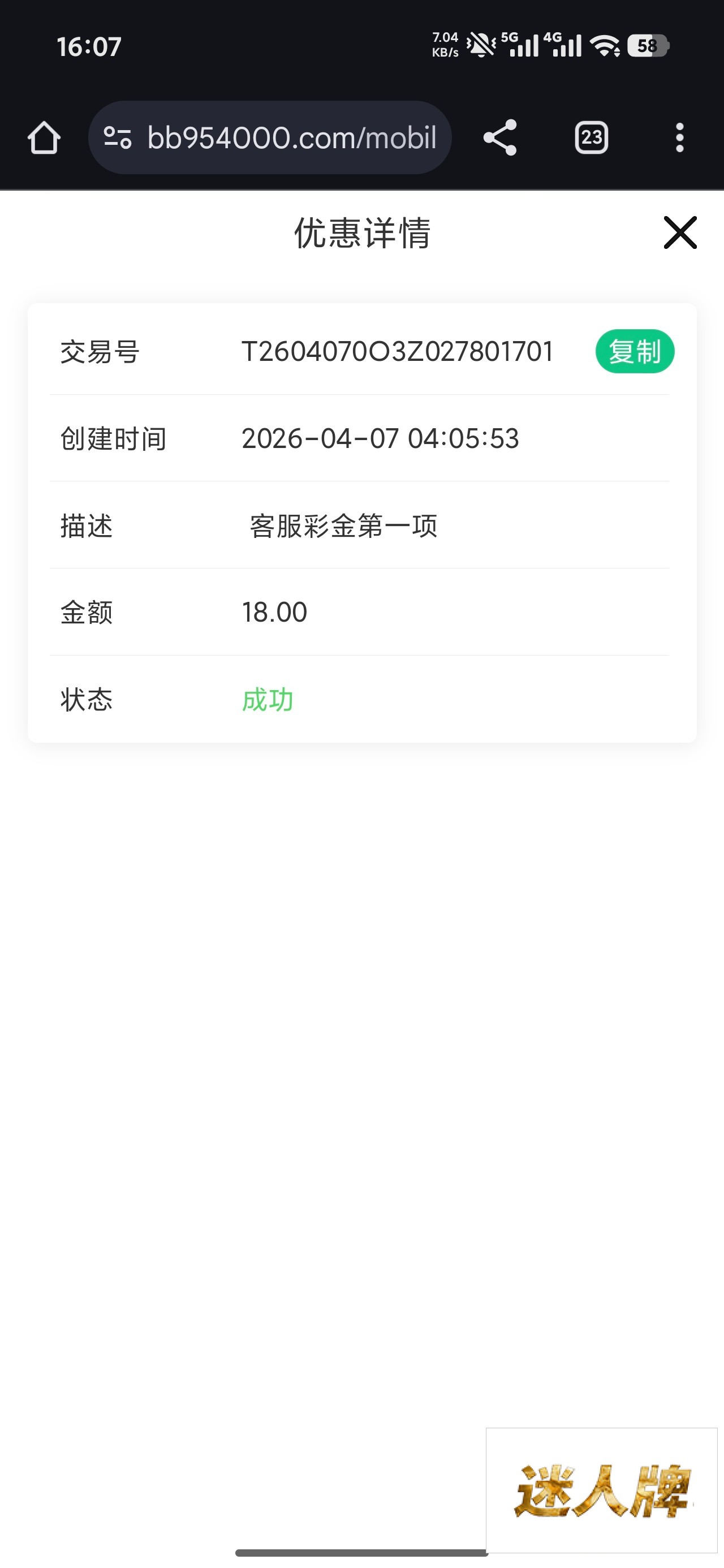The height and width of the screenshot is (1568, 724).
Task: Share this page from the toolbar
Action: coord(500,137)
